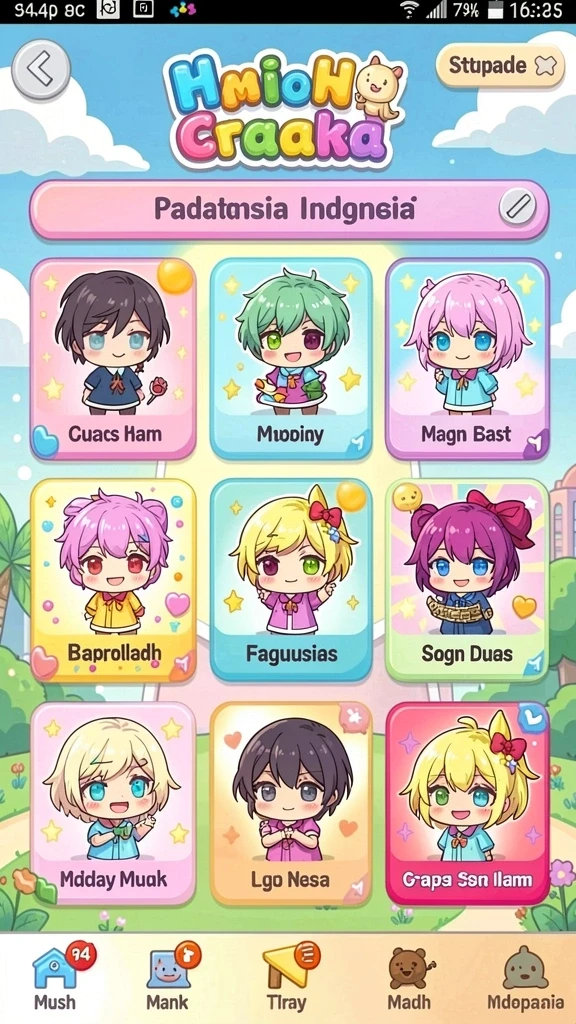The width and height of the screenshot is (576, 1024).
Task: Go to the Madh tab
Action: [x=410, y=977]
